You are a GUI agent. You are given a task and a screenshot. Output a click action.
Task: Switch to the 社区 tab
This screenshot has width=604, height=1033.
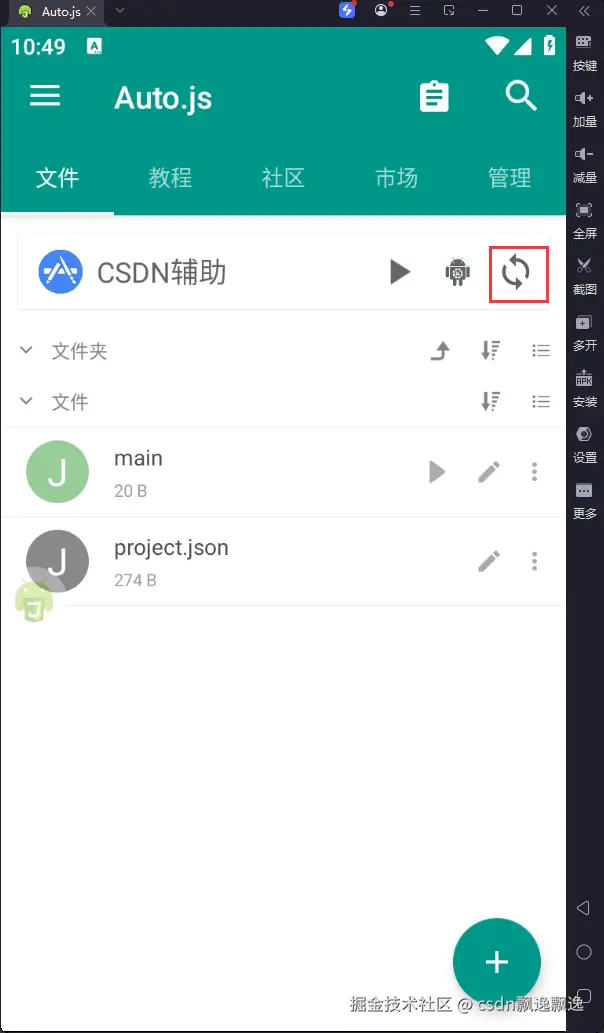coord(283,178)
